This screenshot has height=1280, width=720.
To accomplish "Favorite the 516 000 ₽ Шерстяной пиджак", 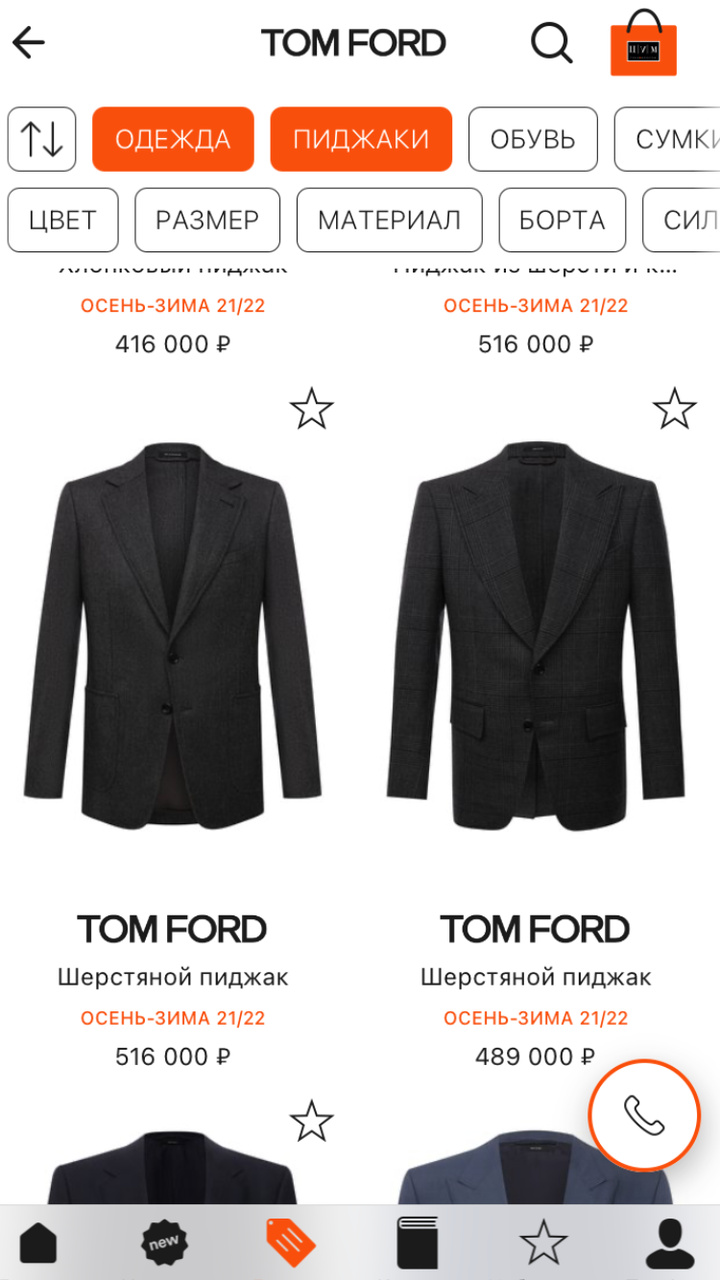I will pos(311,409).
